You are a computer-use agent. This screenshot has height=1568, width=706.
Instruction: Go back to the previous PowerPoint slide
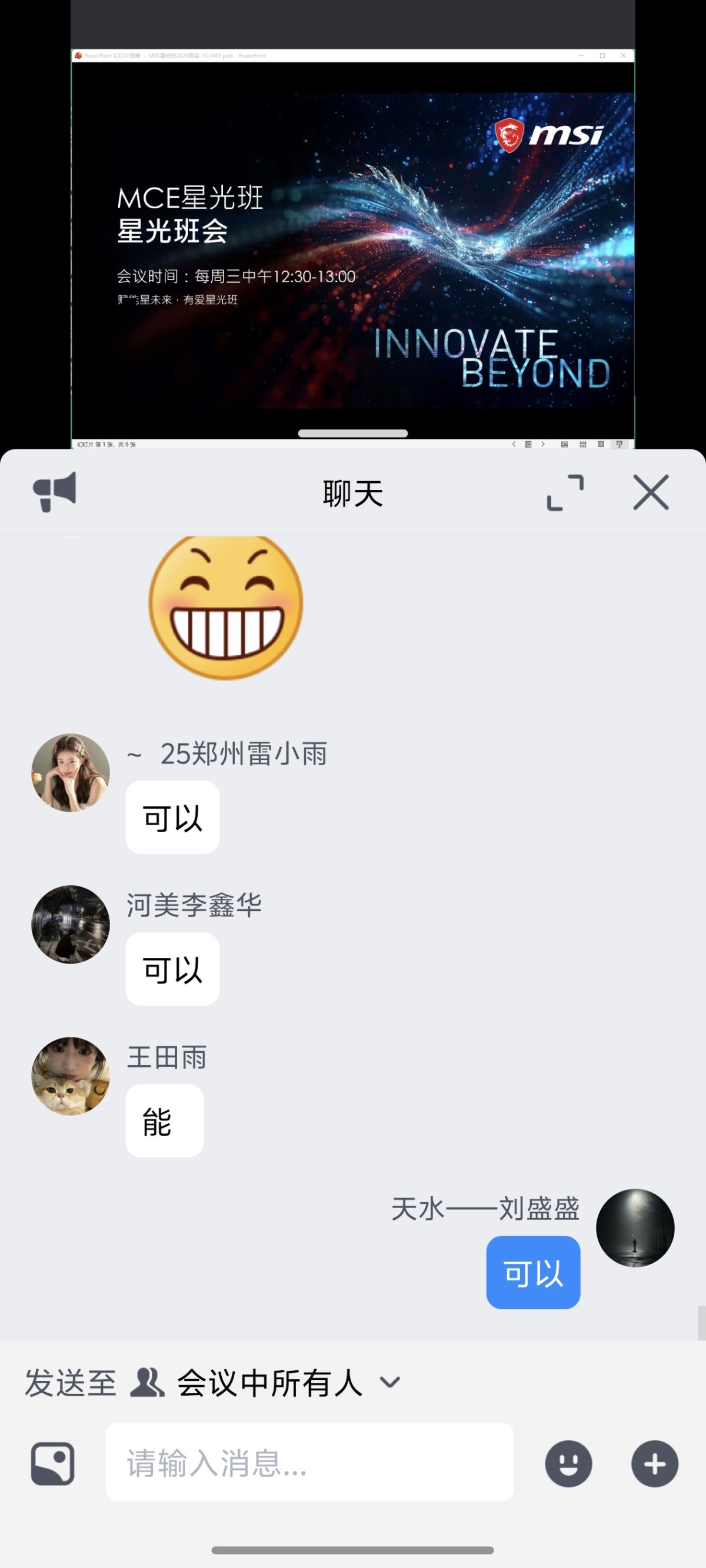[514, 445]
